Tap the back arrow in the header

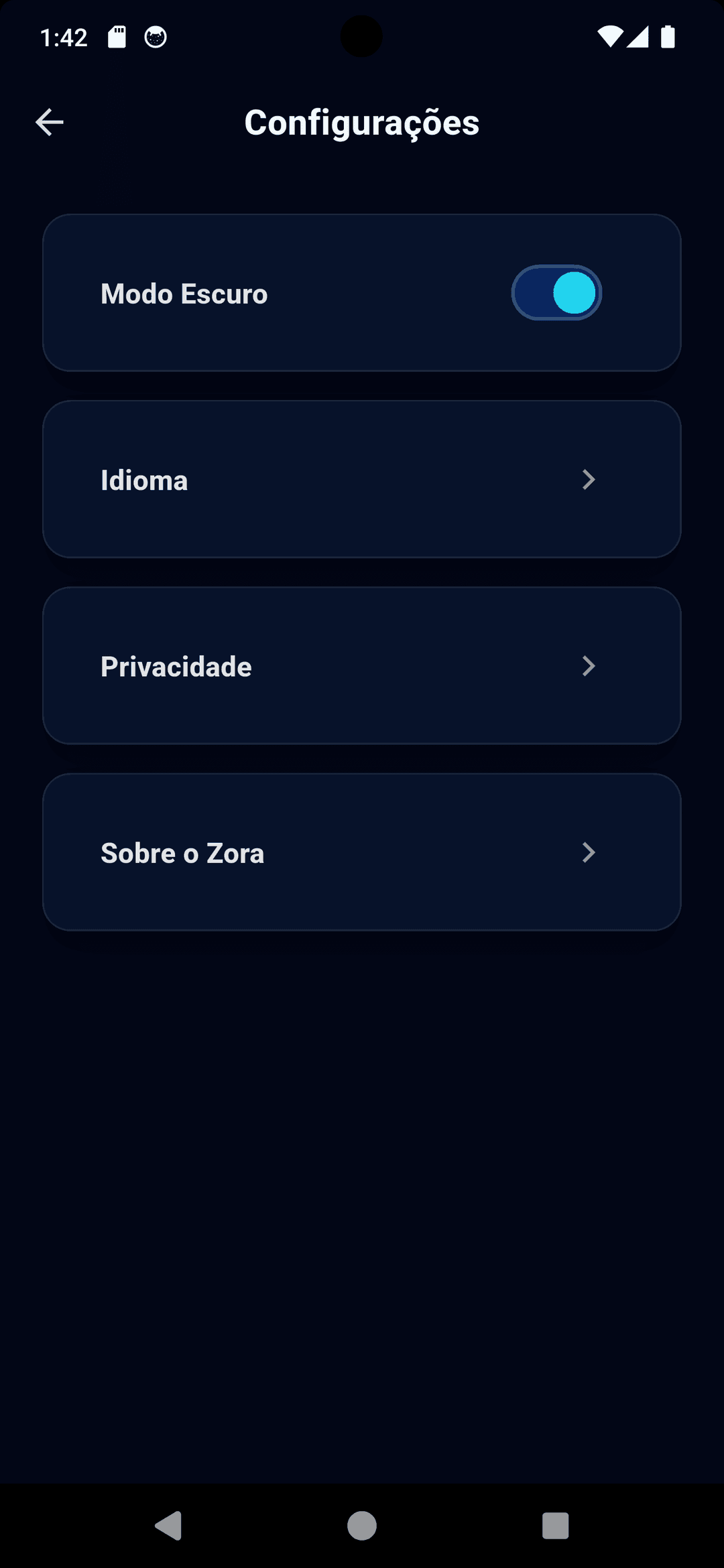[49, 121]
